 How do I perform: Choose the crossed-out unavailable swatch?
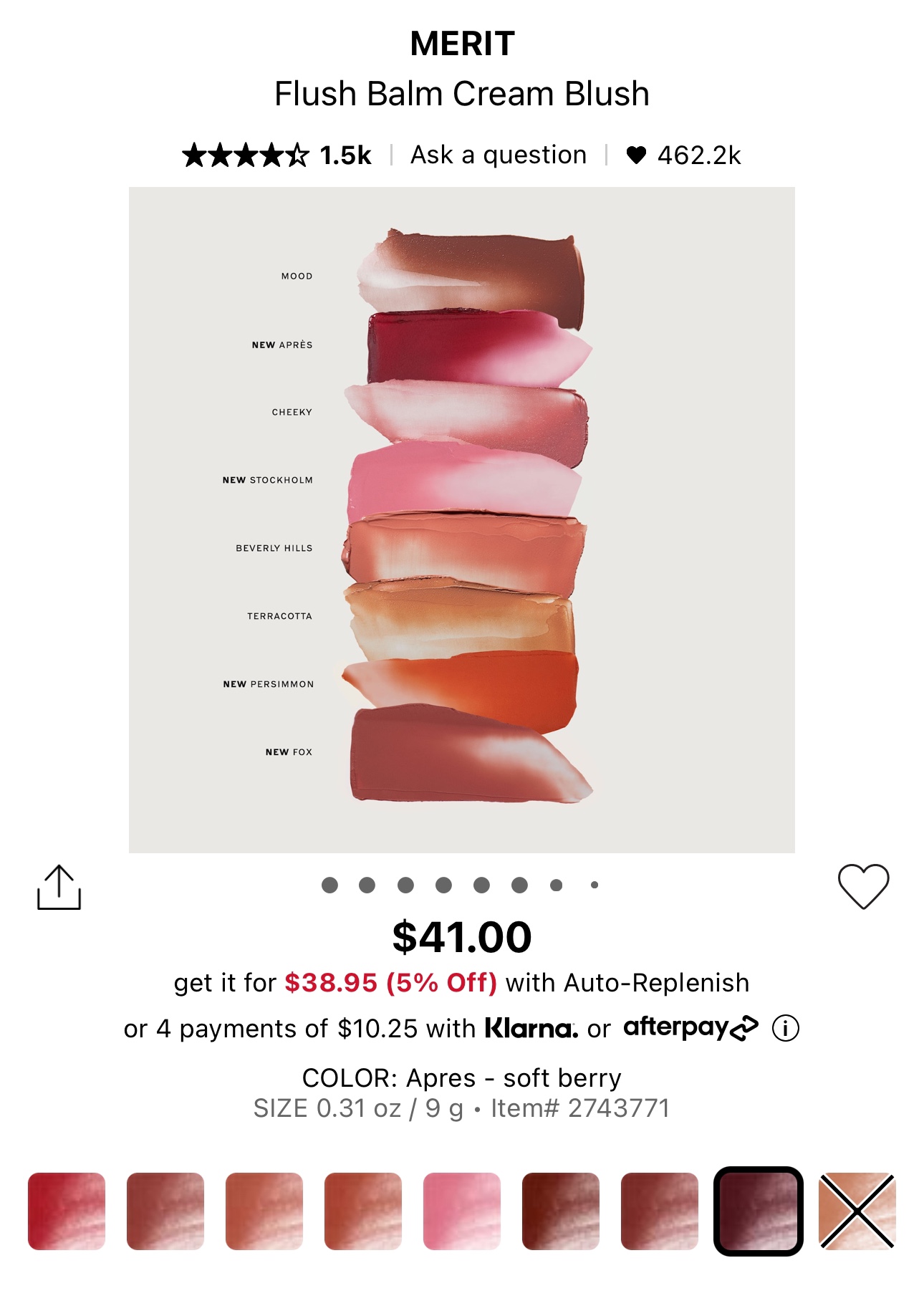point(857,1211)
